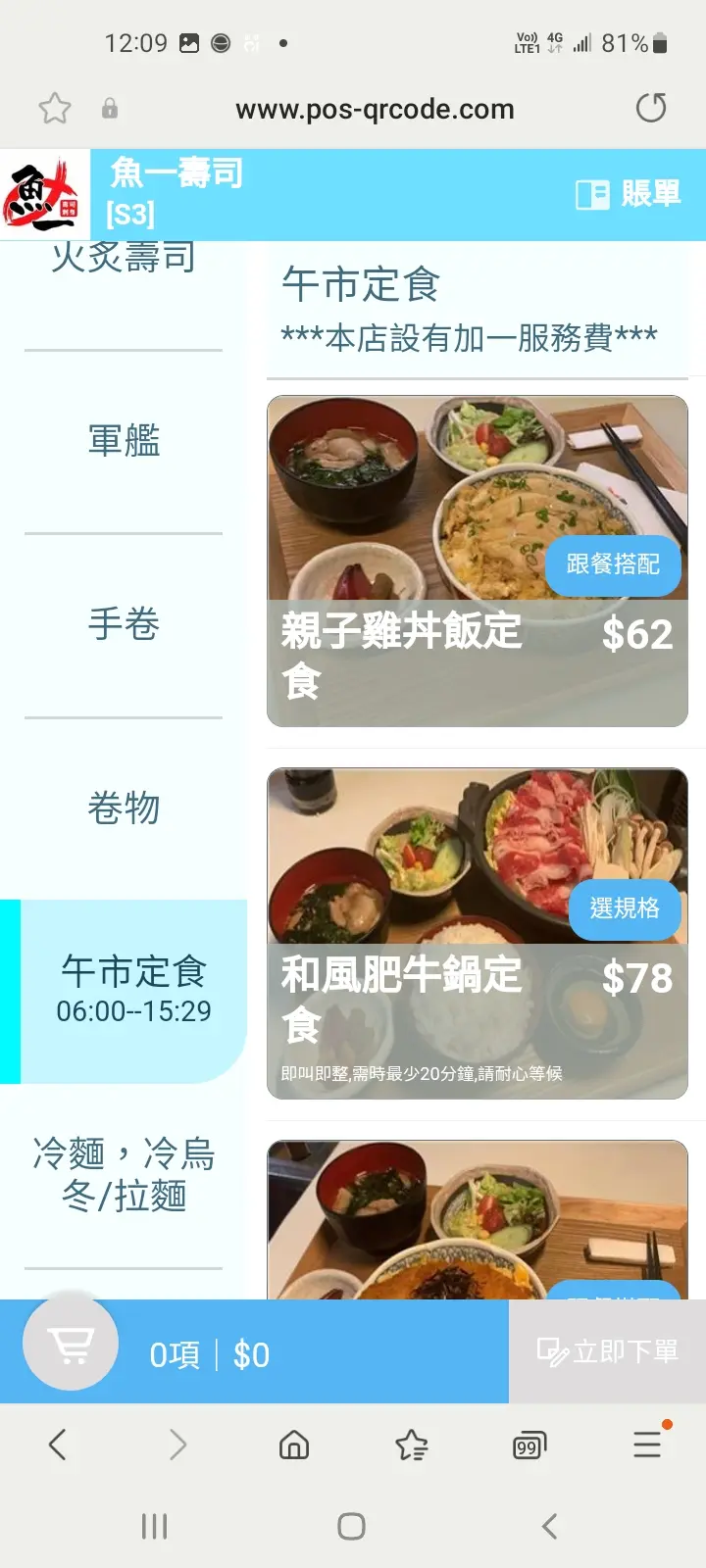Open the browser bookmarks list
The image size is (706, 1568).
[x=412, y=1445]
